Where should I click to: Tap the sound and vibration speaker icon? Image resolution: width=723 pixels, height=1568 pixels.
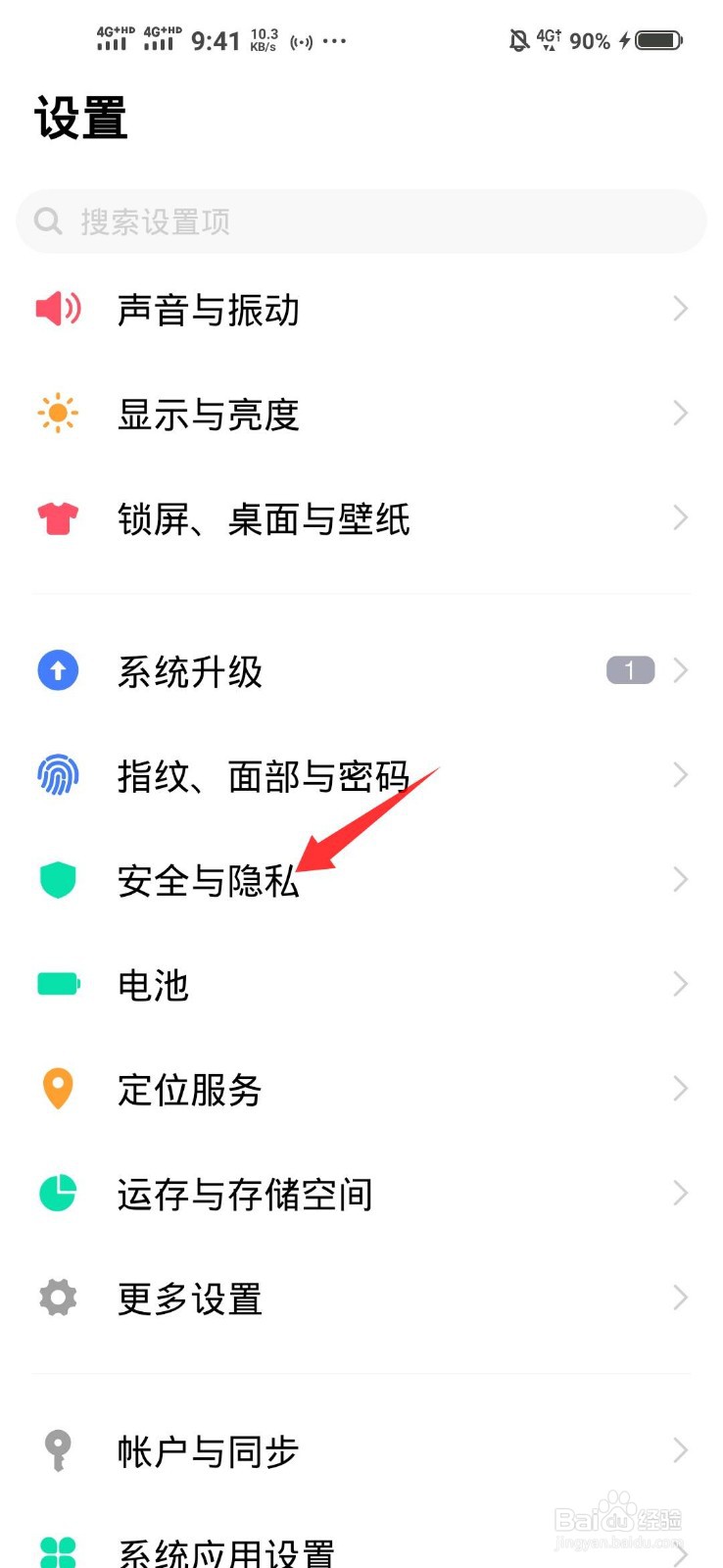[58, 310]
